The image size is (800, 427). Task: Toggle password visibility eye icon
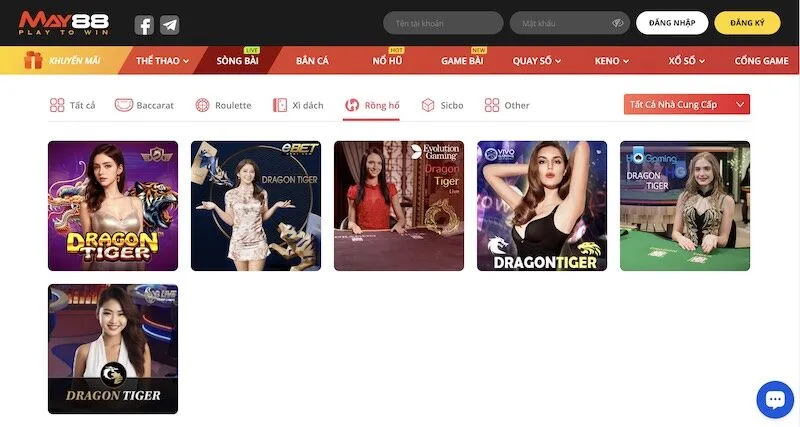click(x=617, y=23)
